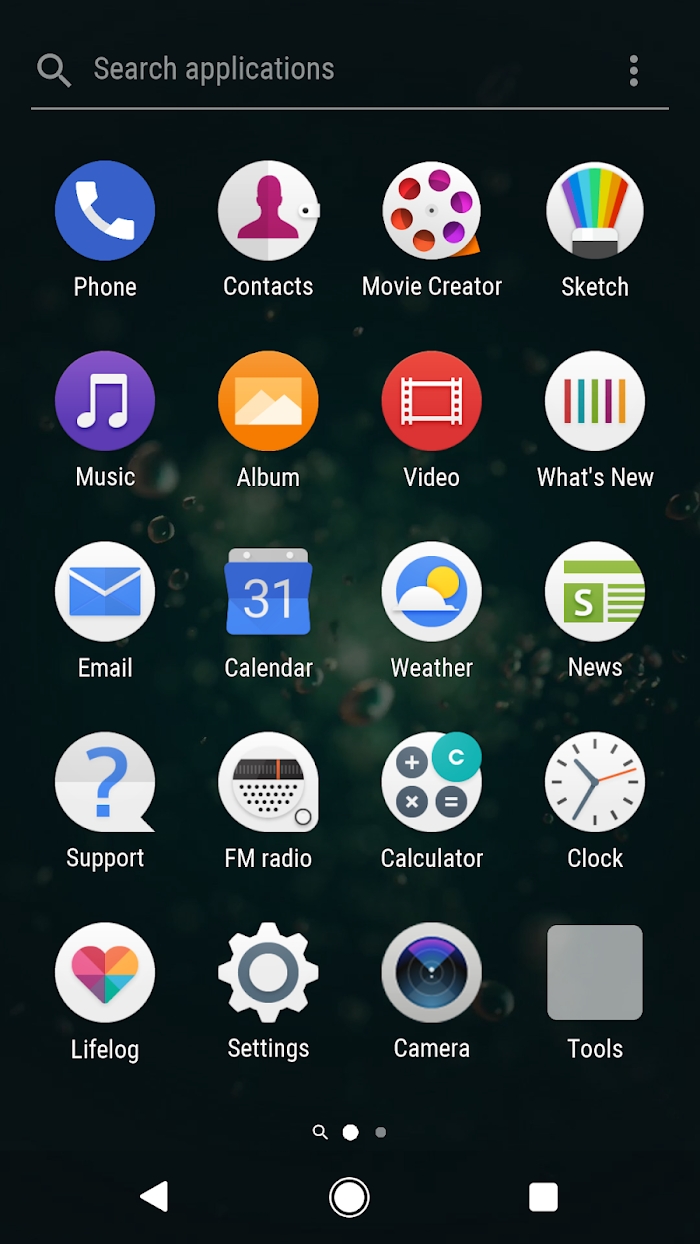
Task: Tap the home navigation button
Action: pos(349,1197)
